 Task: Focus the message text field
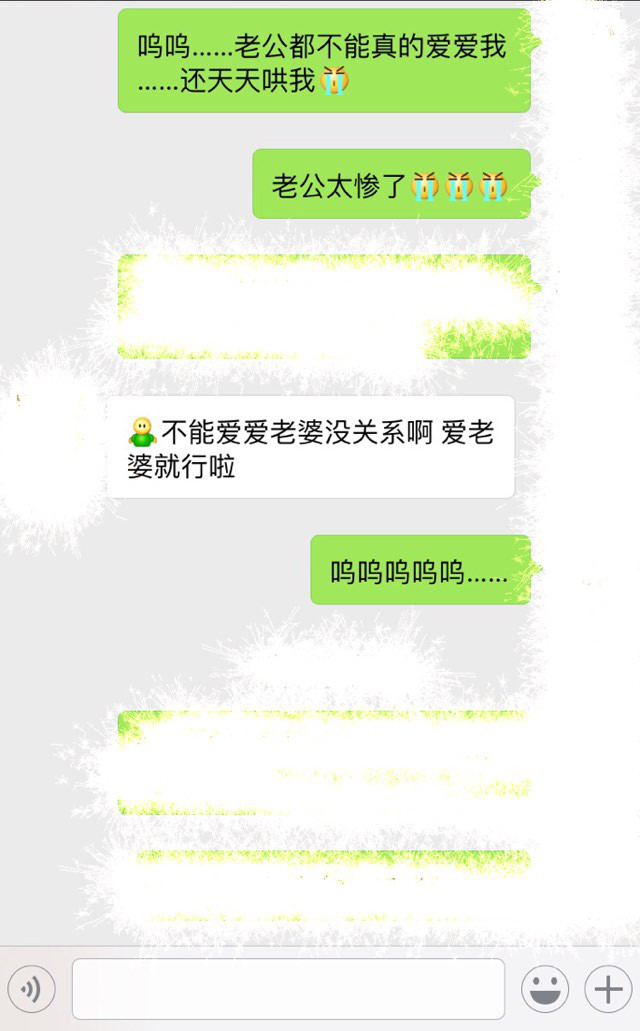[288, 990]
